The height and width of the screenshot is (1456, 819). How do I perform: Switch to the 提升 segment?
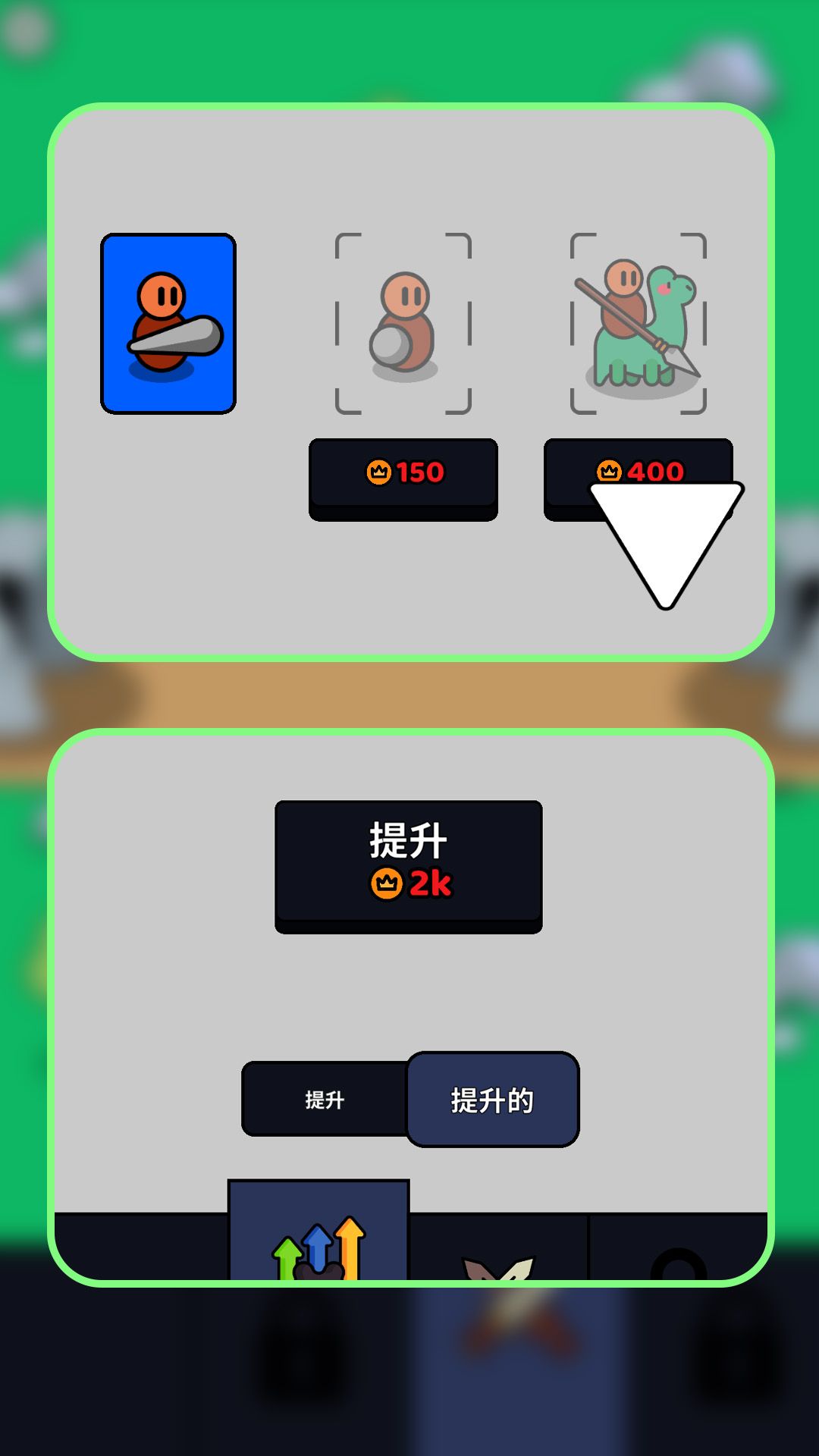pos(325,1099)
